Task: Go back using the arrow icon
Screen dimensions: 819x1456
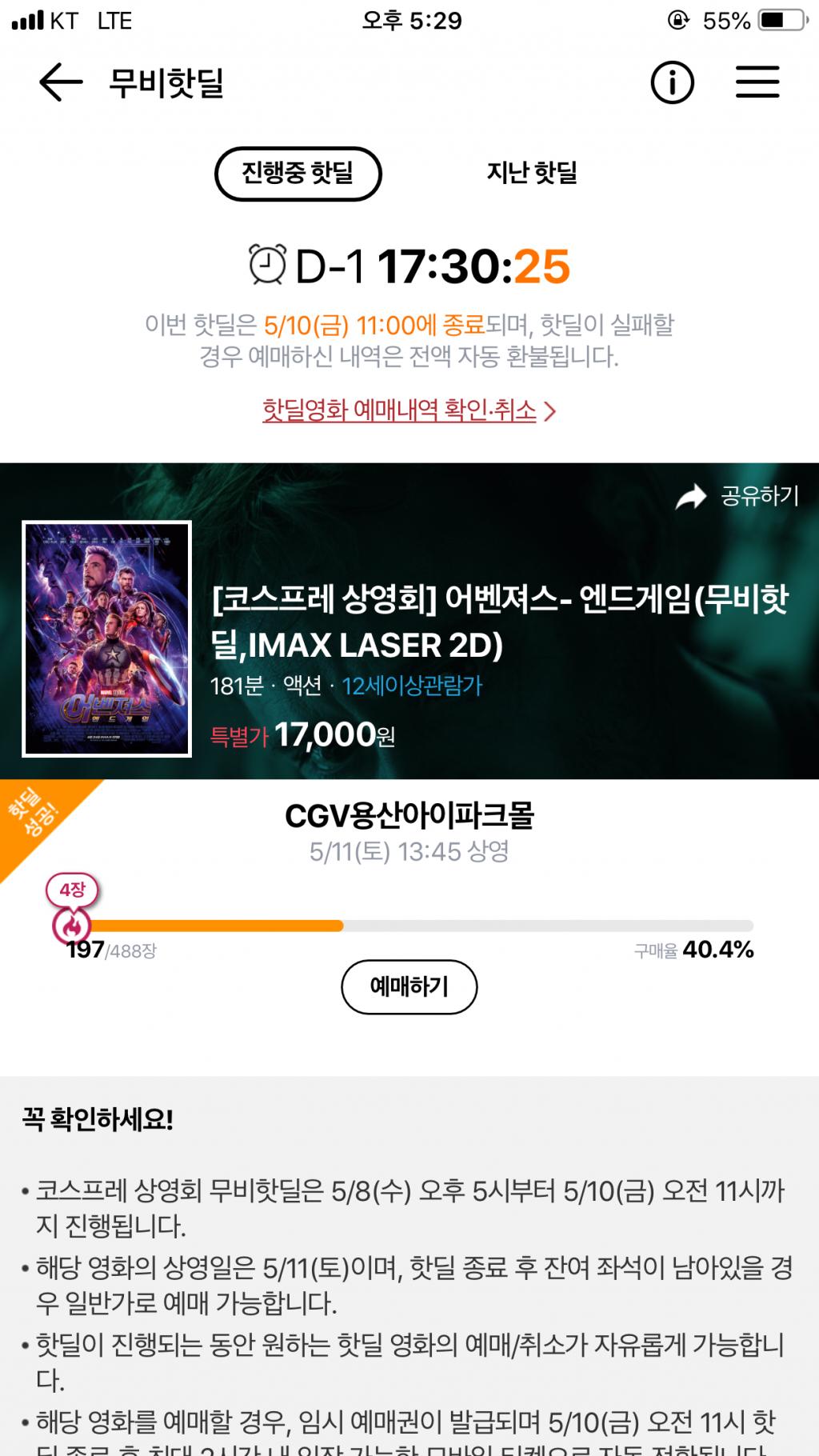Action: [61, 82]
